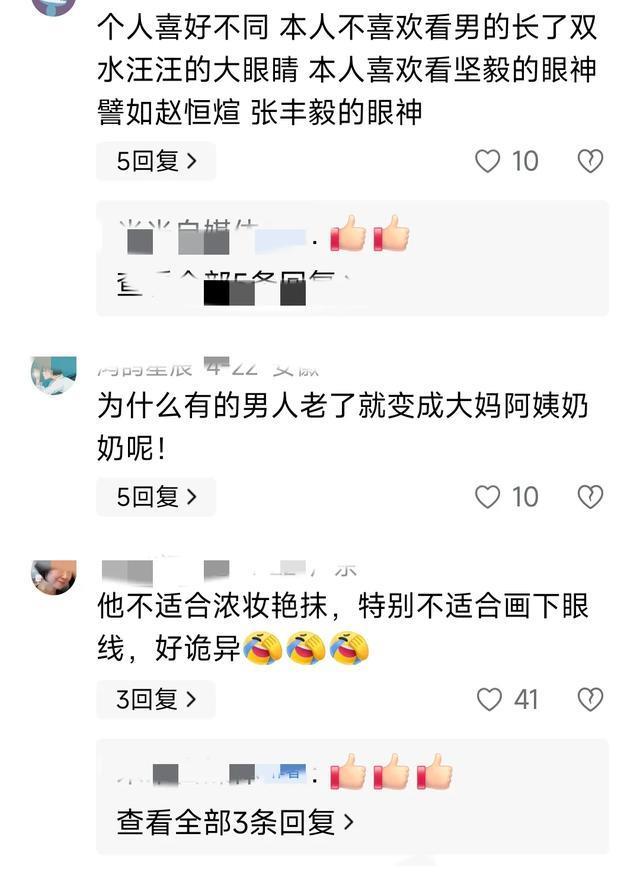
Task: Dislike the 为什么有的男人老了 comment
Action: coord(591,496)
